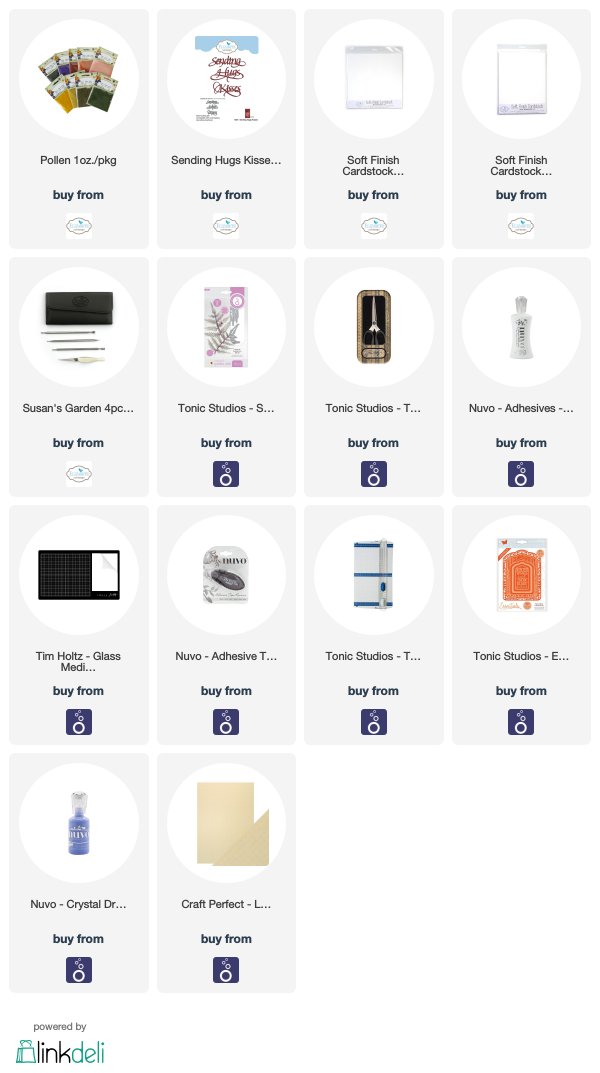This screenshot has width=600, height=1073.
Task: Tap the store icon under Tim Holtz Glass Media
Action: click(79, 722)
